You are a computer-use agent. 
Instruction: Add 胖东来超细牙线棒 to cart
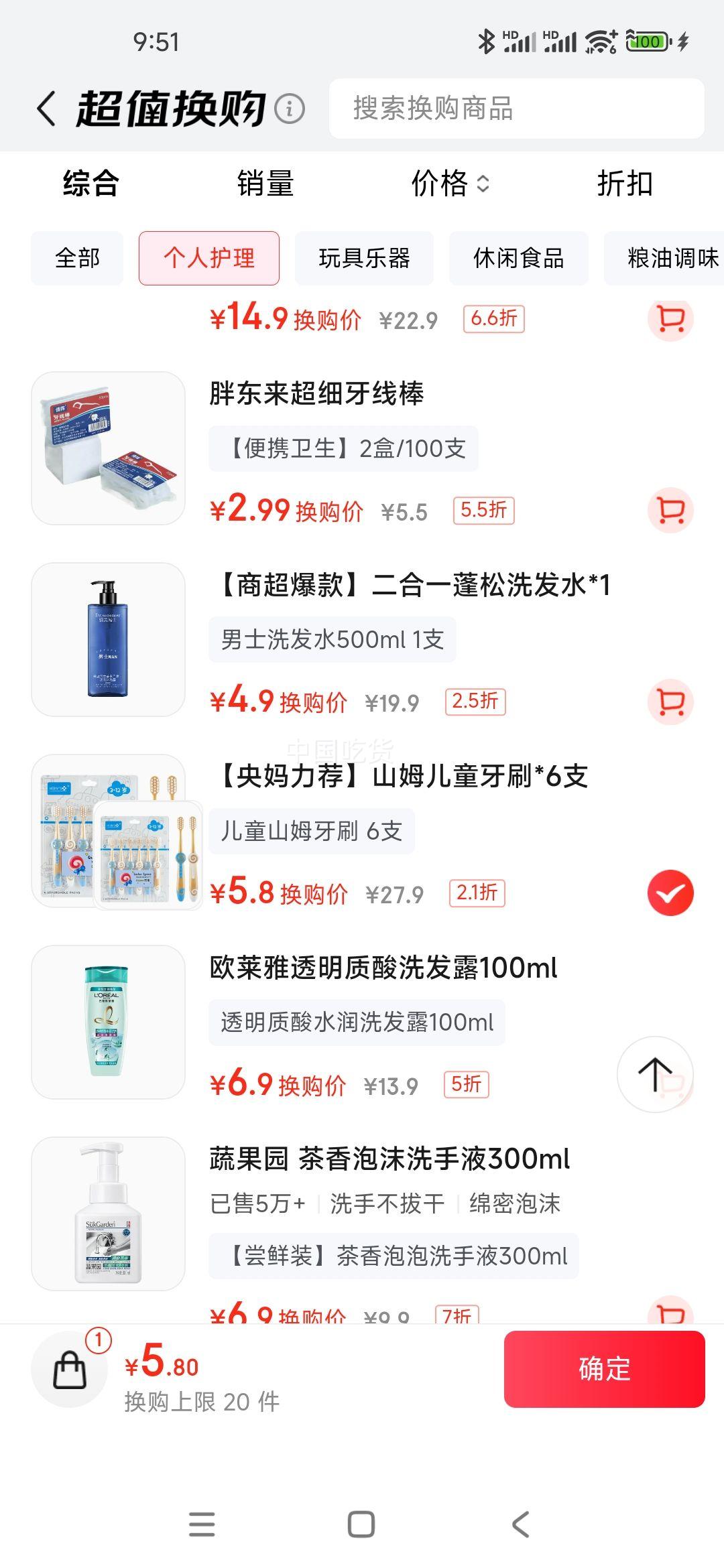pos(670,511)
